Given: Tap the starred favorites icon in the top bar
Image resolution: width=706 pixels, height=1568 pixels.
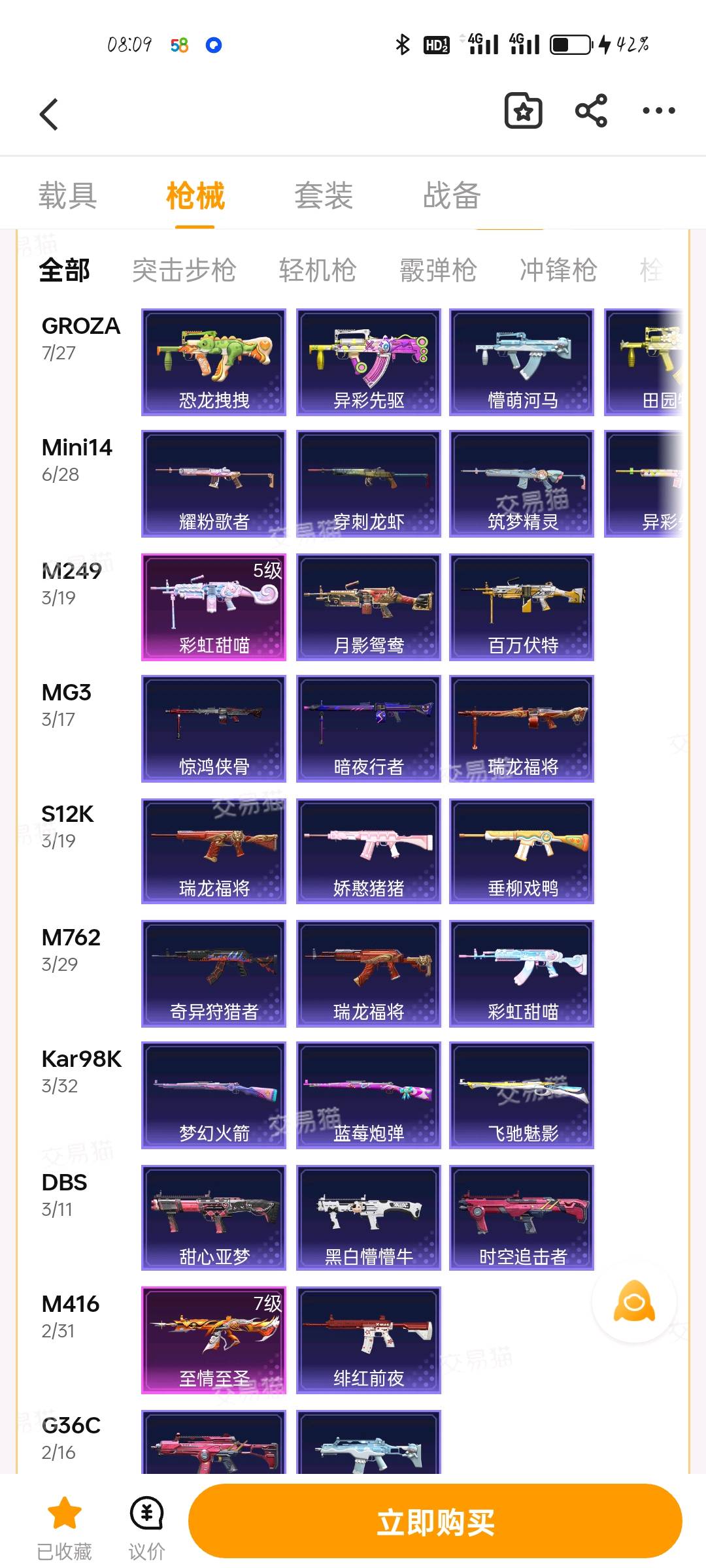Looking at the screenshot, I should [x=523, y=111].
